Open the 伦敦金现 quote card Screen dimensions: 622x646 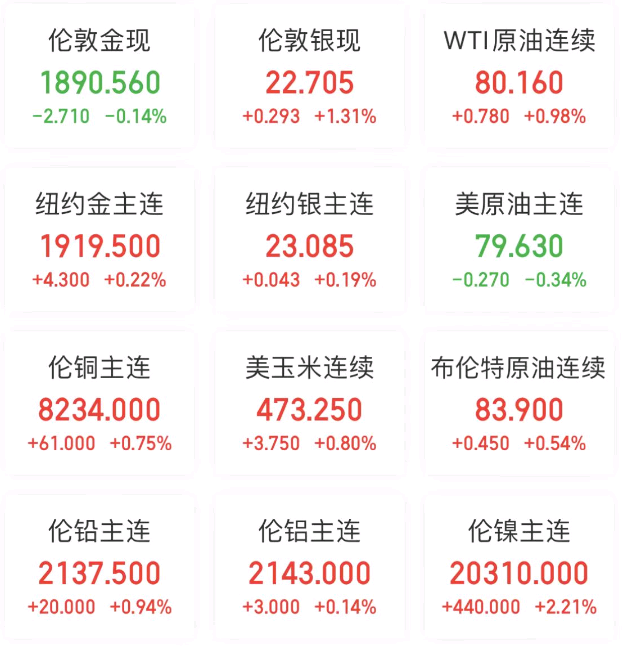coord(100,80)
